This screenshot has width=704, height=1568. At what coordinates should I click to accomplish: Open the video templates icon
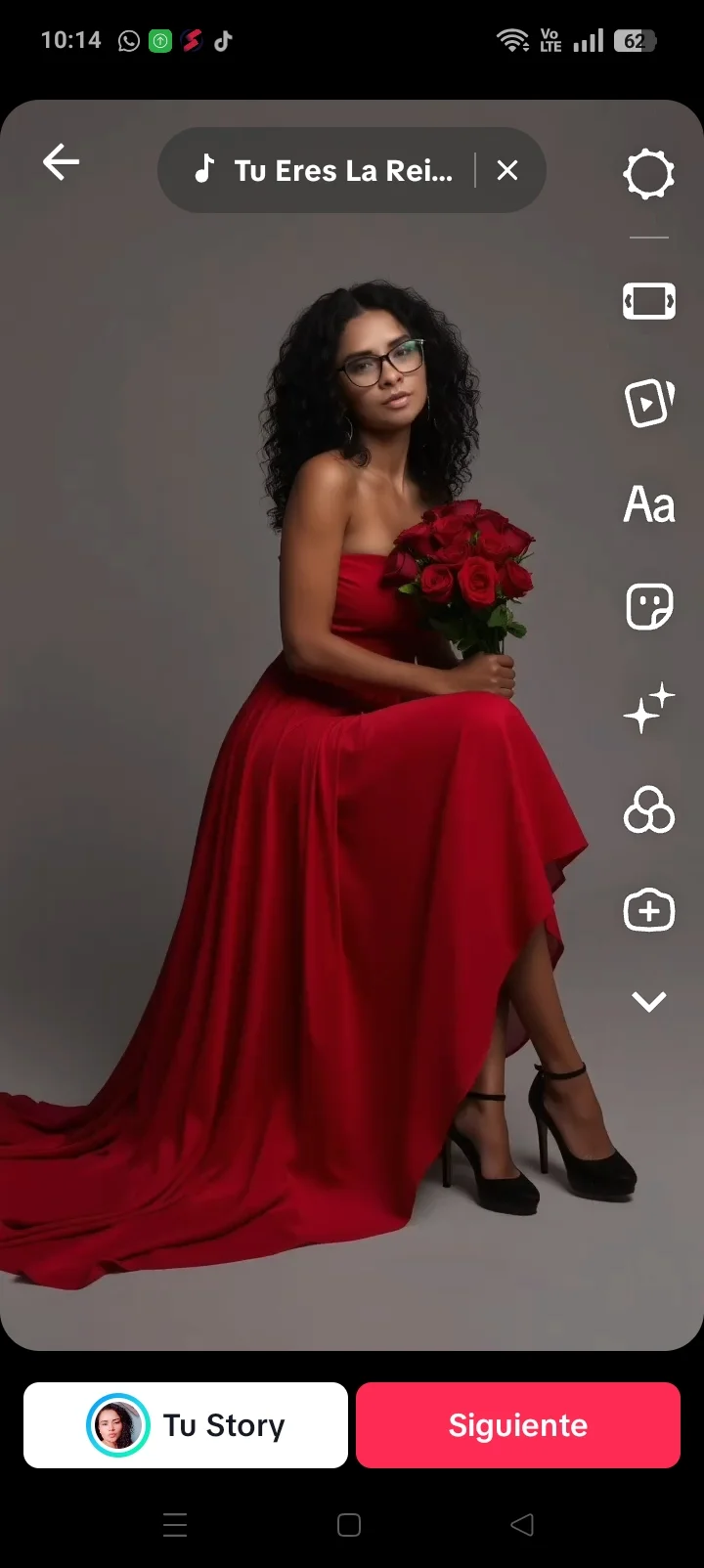(x=648, y=403)
